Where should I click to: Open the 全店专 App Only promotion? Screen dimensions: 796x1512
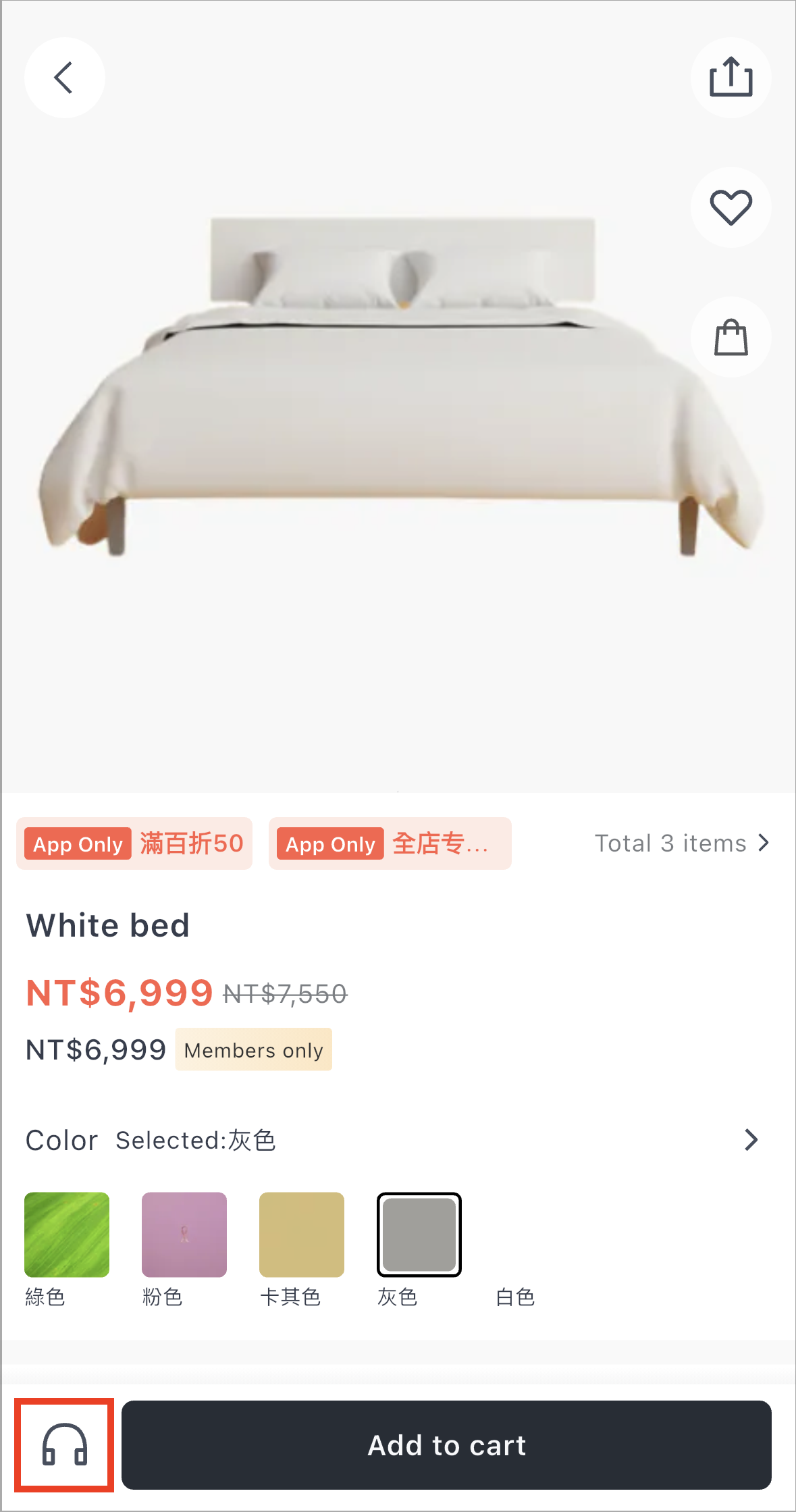pos(390,843)
